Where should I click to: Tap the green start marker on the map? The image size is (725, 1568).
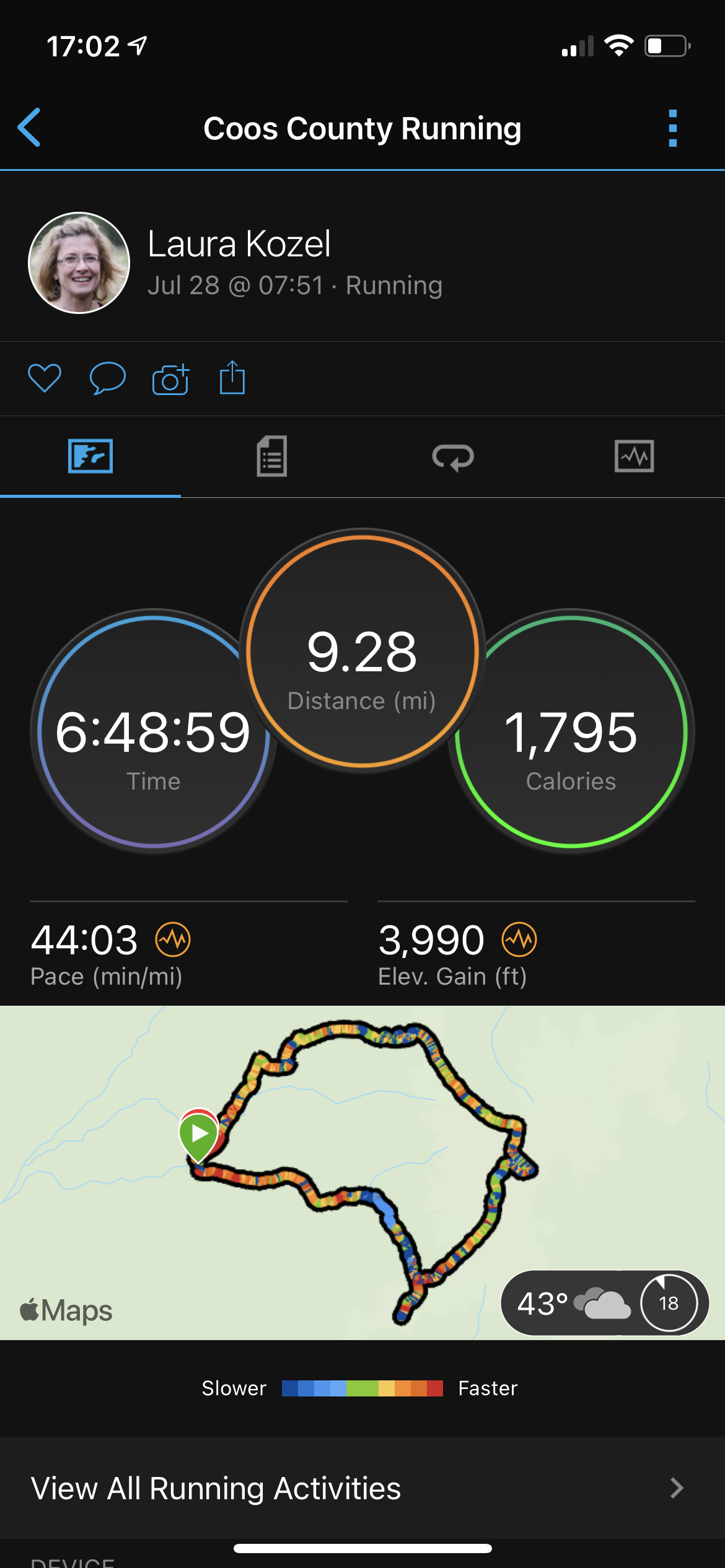tap(198, 1135)
